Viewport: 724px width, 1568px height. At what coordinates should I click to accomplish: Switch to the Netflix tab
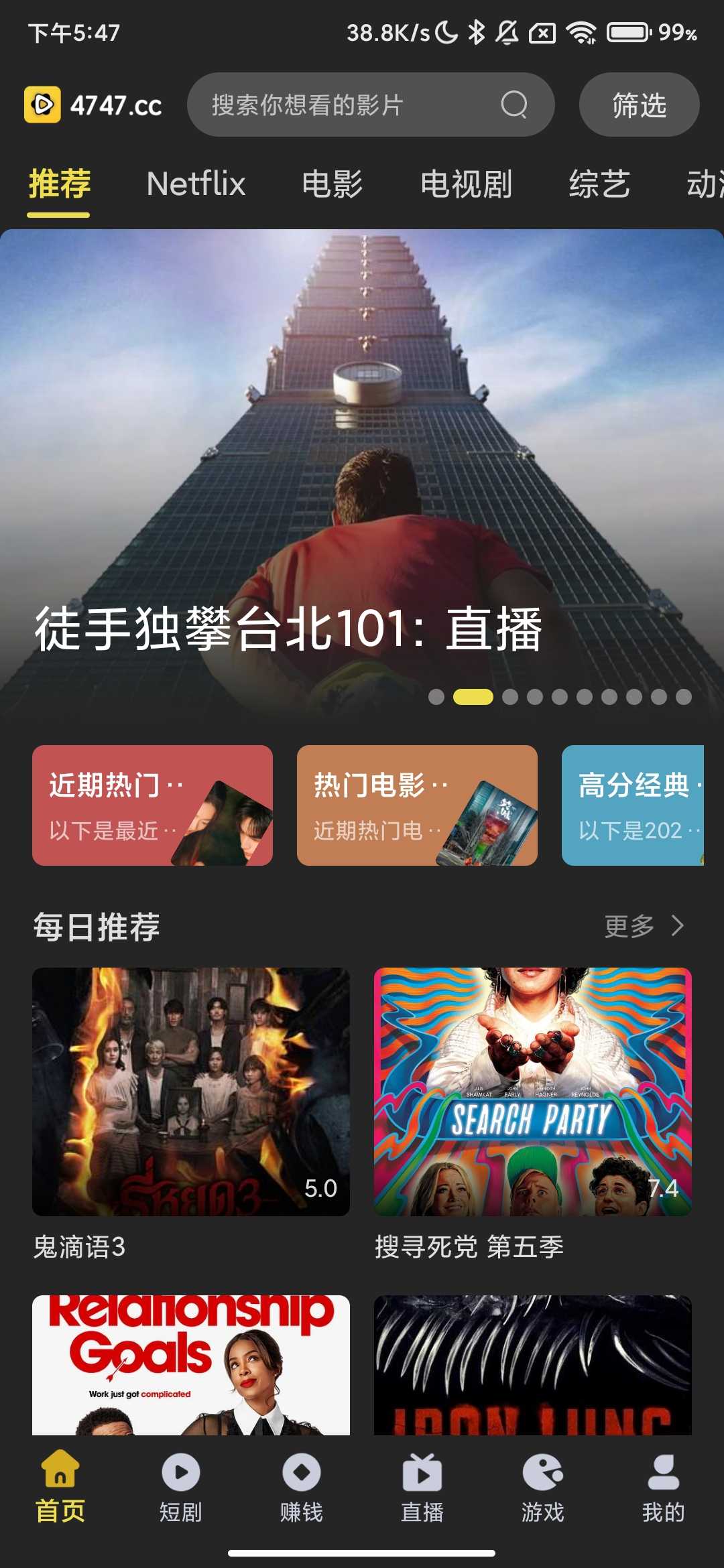(195, 183)
